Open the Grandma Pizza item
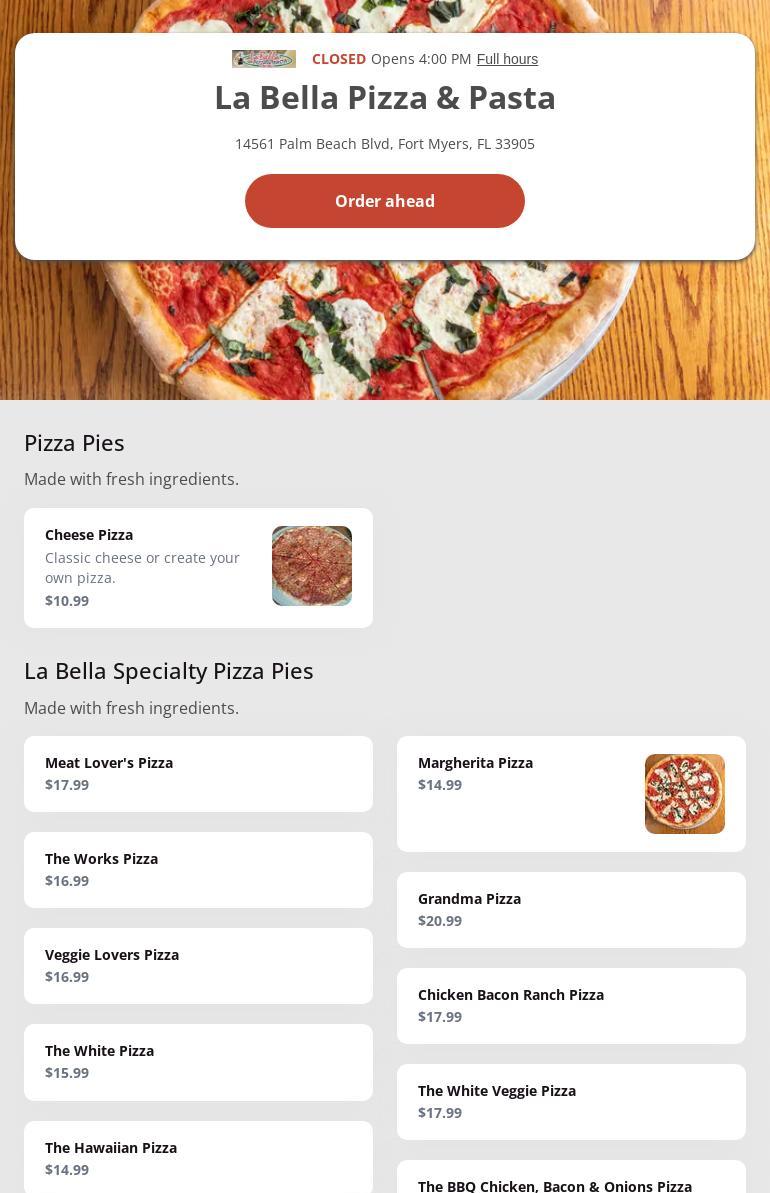Viewport: 770px width, 1193px height. click(x=571, y=910)
